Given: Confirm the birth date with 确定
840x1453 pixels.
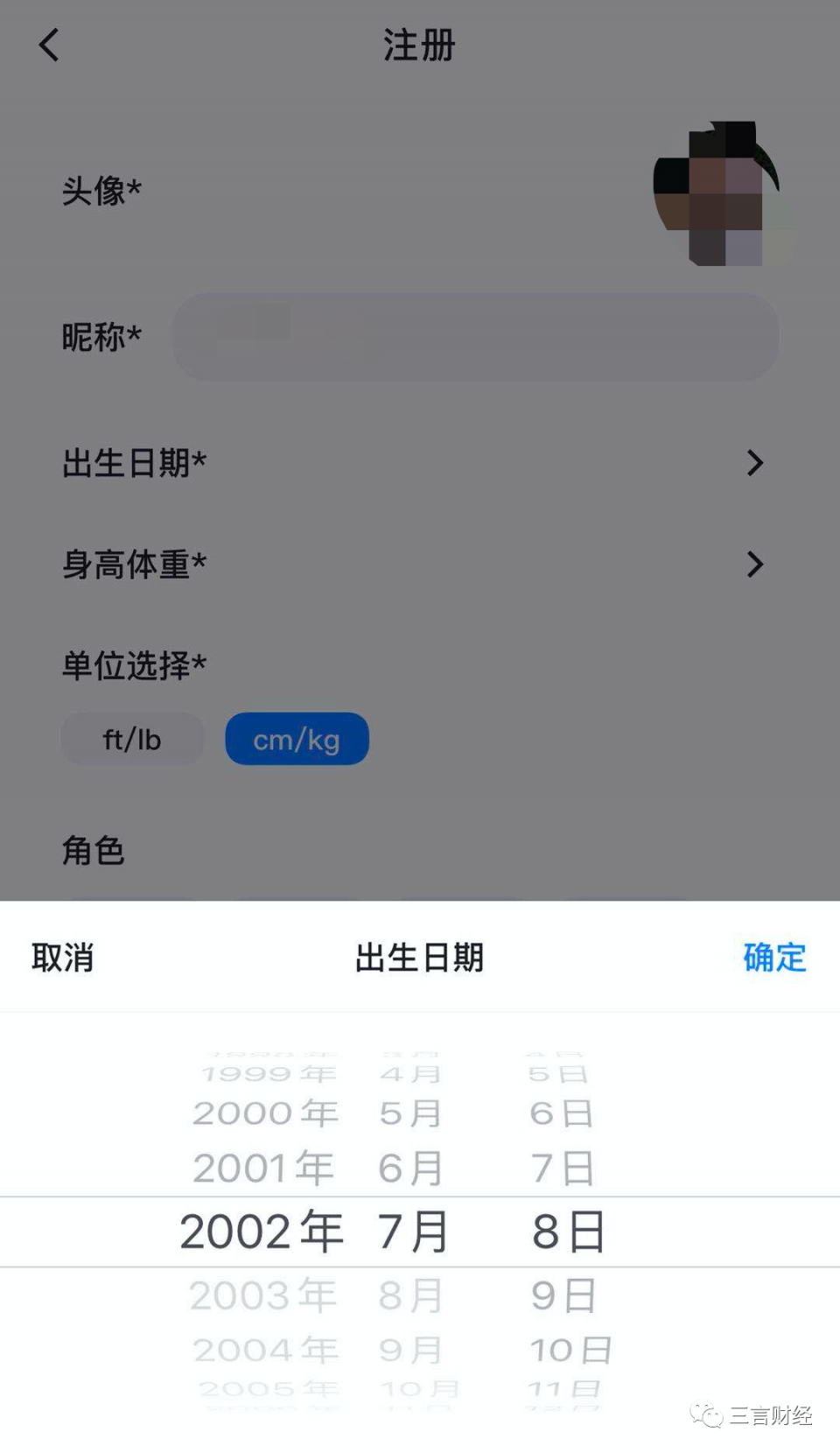Looking at the screenshot, I should 774,958.
